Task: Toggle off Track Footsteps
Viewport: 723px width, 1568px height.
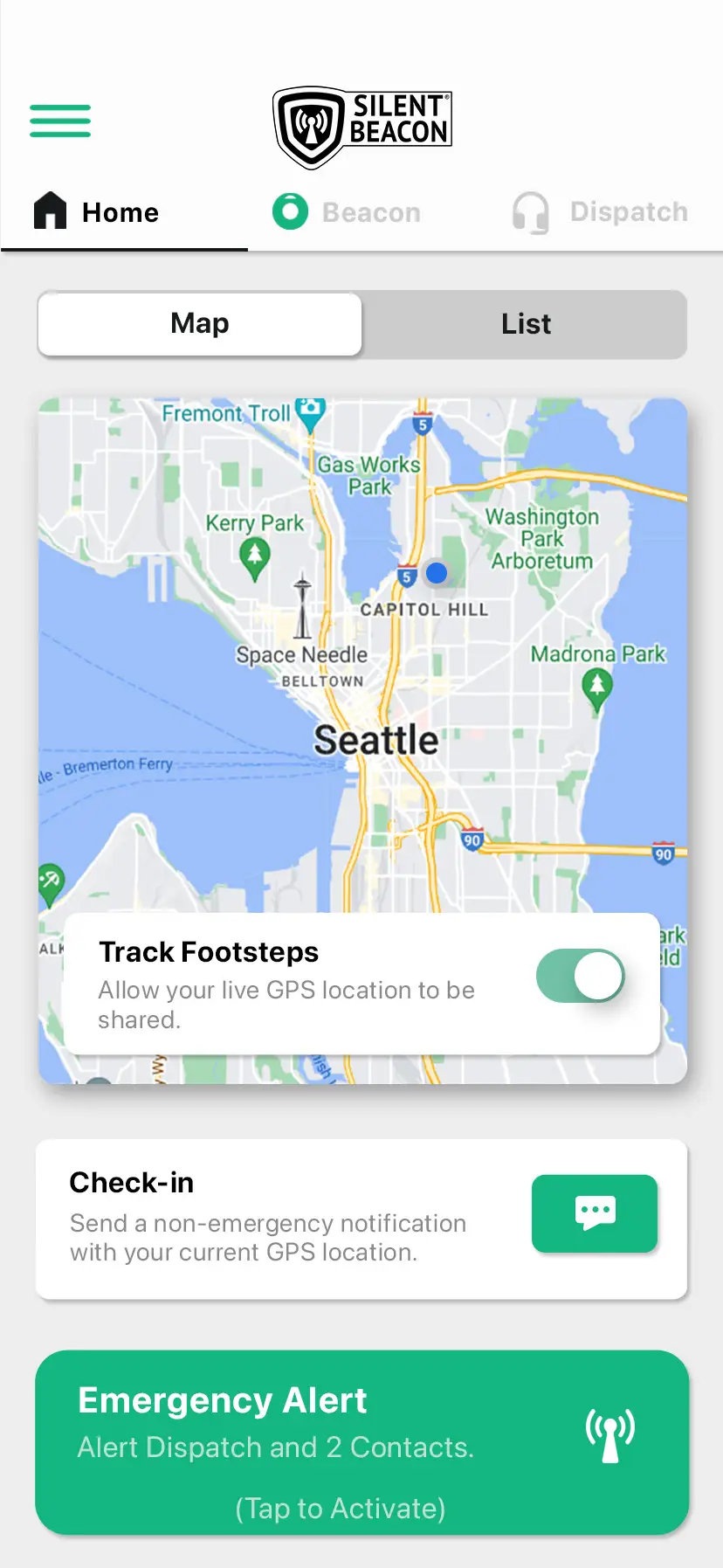Action: point(580,976)
